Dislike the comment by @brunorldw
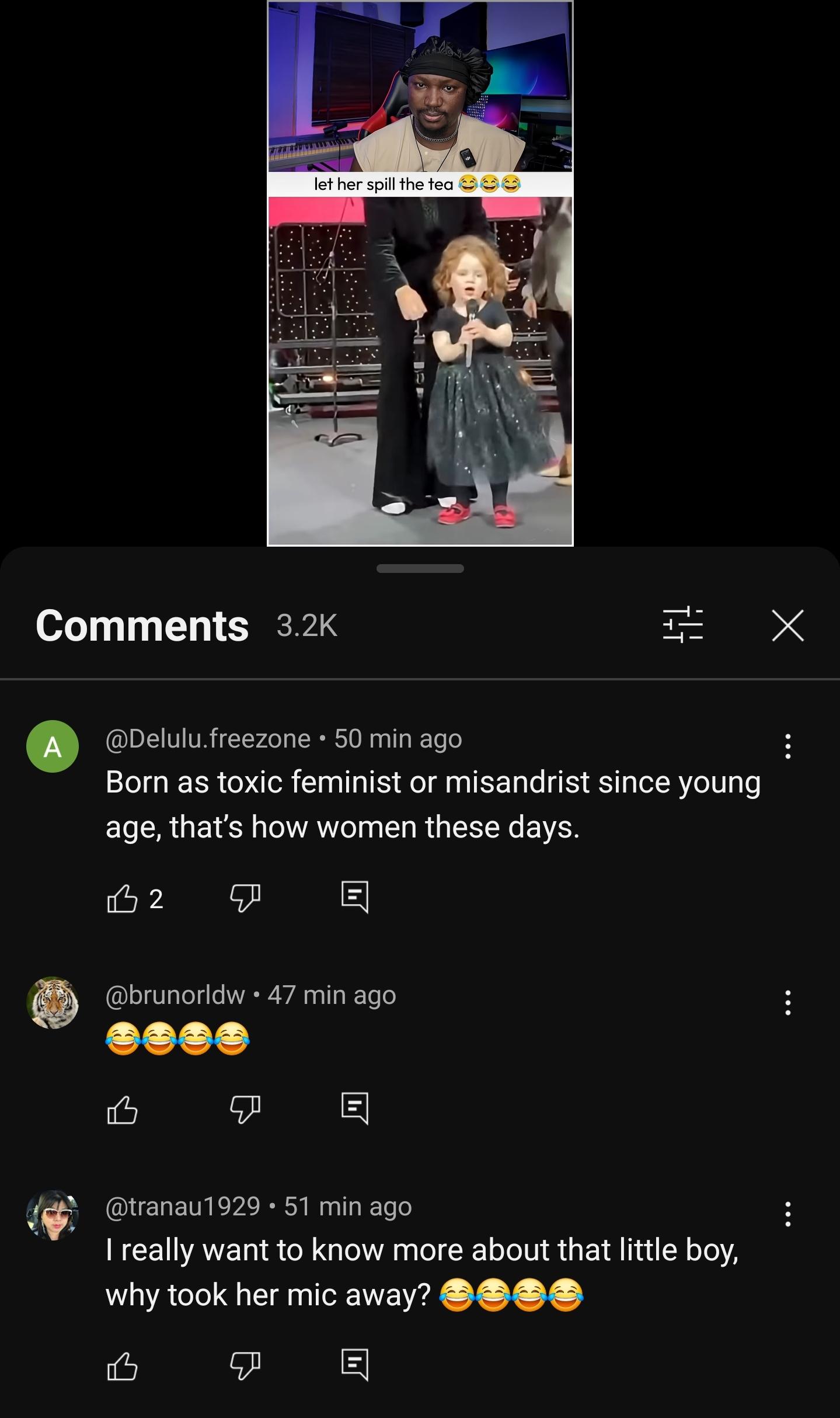Screen dimensions: 840x1418 [x=245, y=1109]
